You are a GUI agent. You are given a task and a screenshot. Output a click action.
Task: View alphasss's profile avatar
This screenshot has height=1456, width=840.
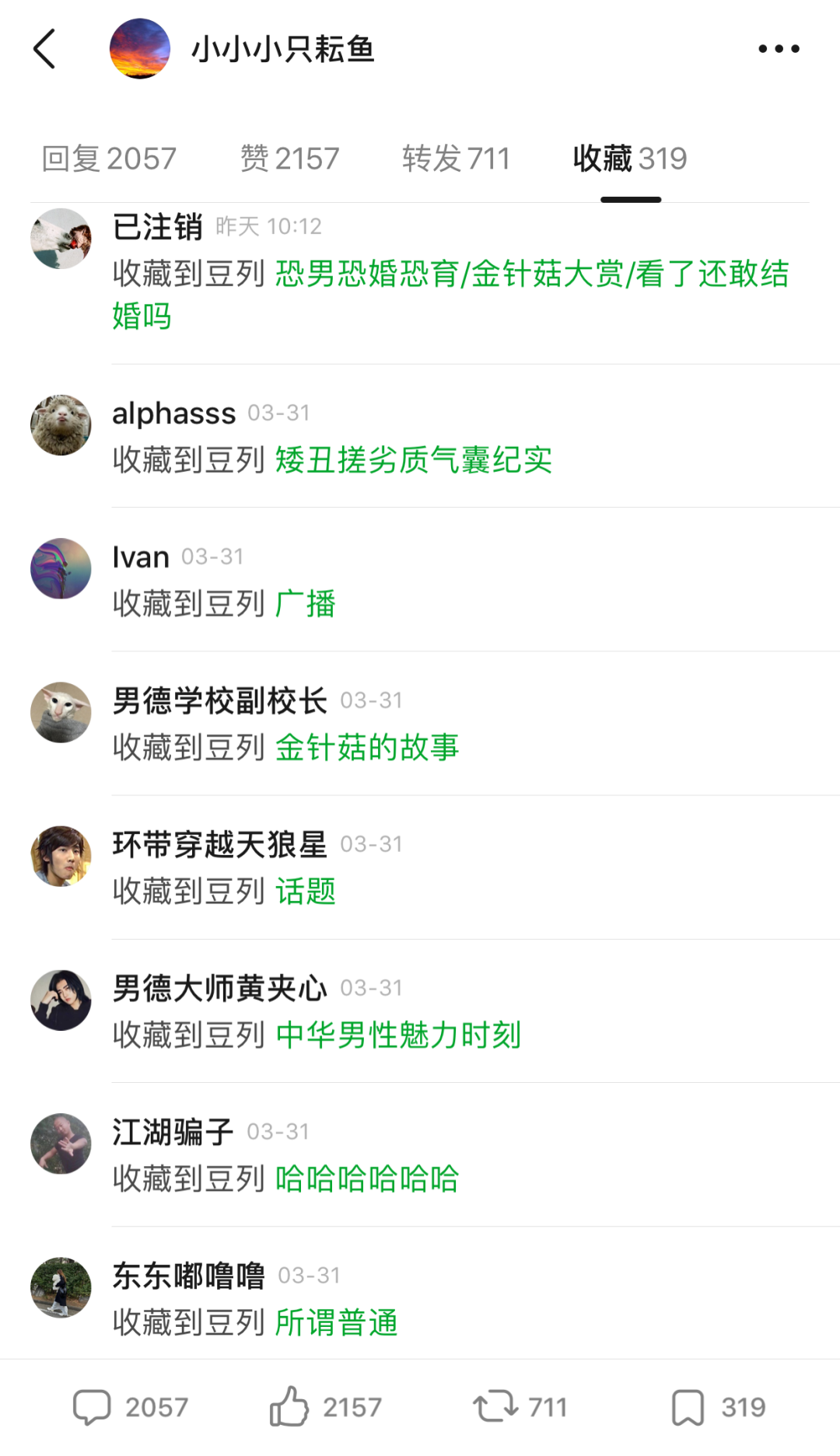tap(61, 424)
